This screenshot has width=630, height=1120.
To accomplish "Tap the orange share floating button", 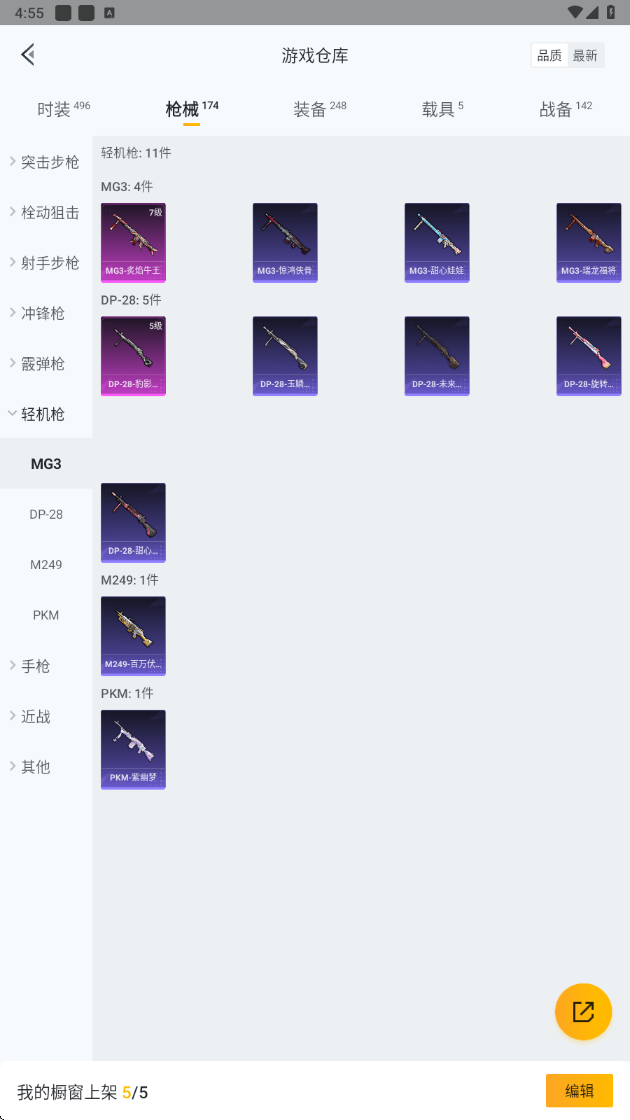I will click(583, 1011).
